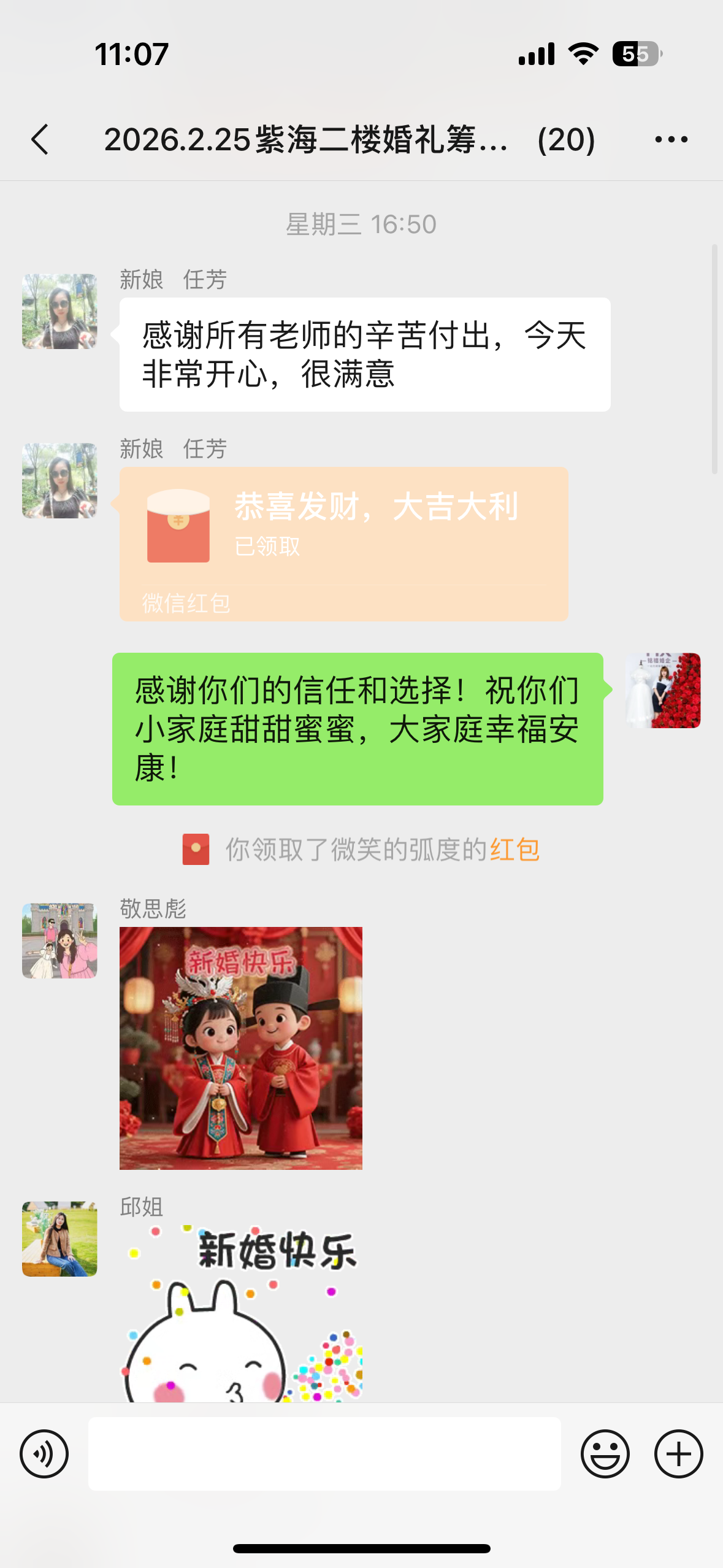Open 任芳's avatar beside the thank-you message
The height and width of the screenshot is (1568, 723).
coord(59,311)
